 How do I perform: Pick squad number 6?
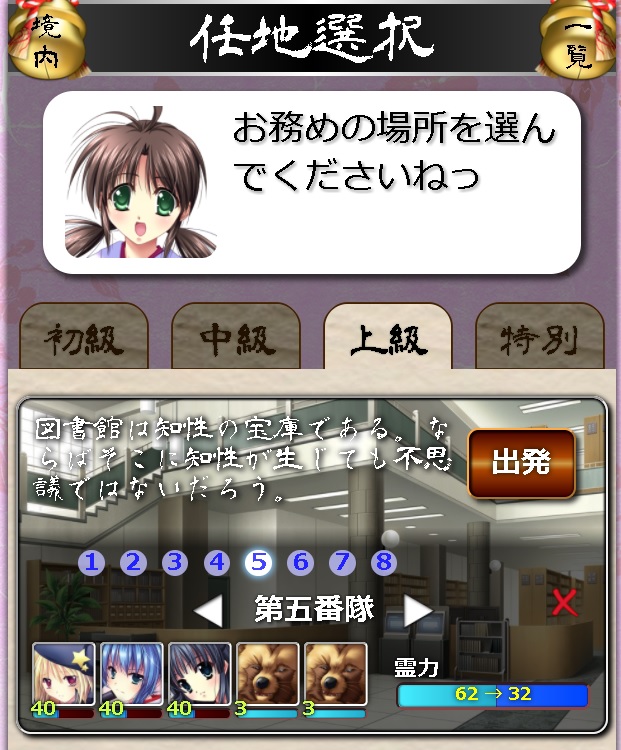tap(301, 563)
